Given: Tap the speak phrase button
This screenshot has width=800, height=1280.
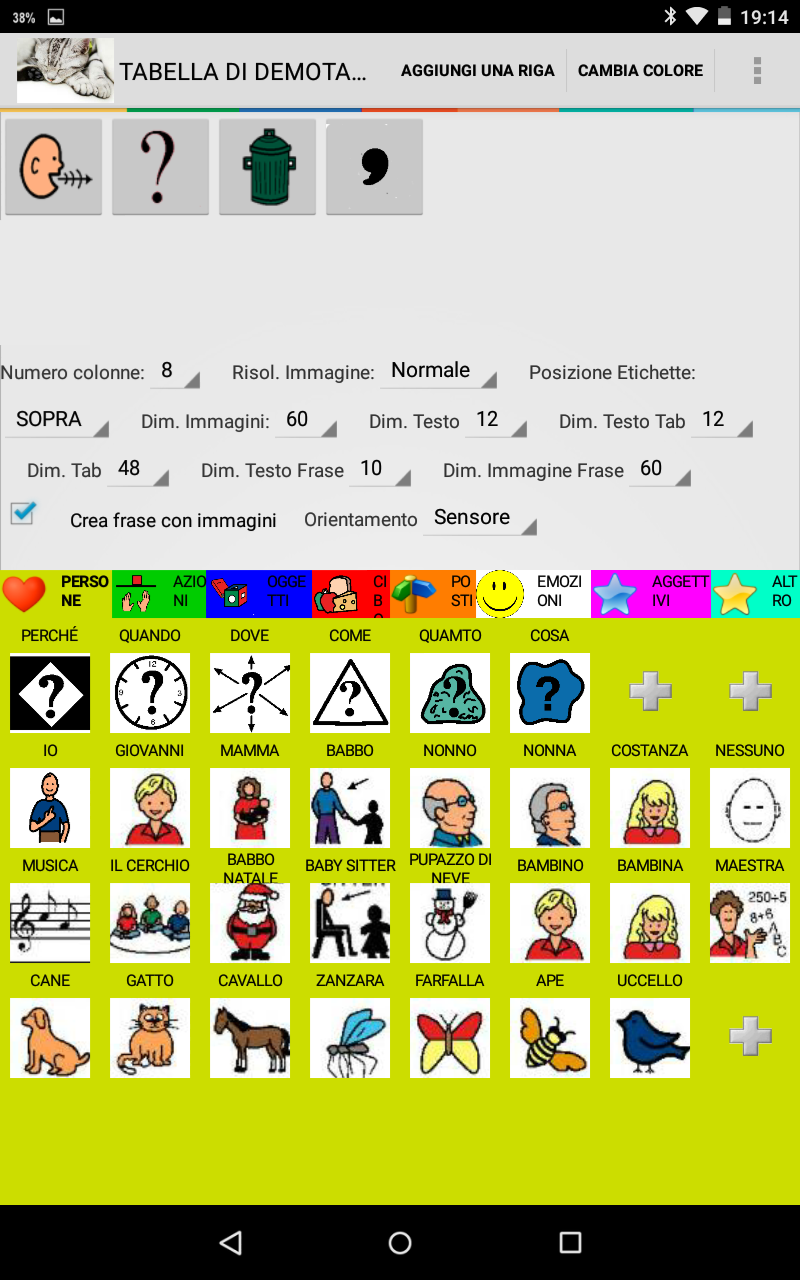Looking at the screenshot, I should pos(53,166).
